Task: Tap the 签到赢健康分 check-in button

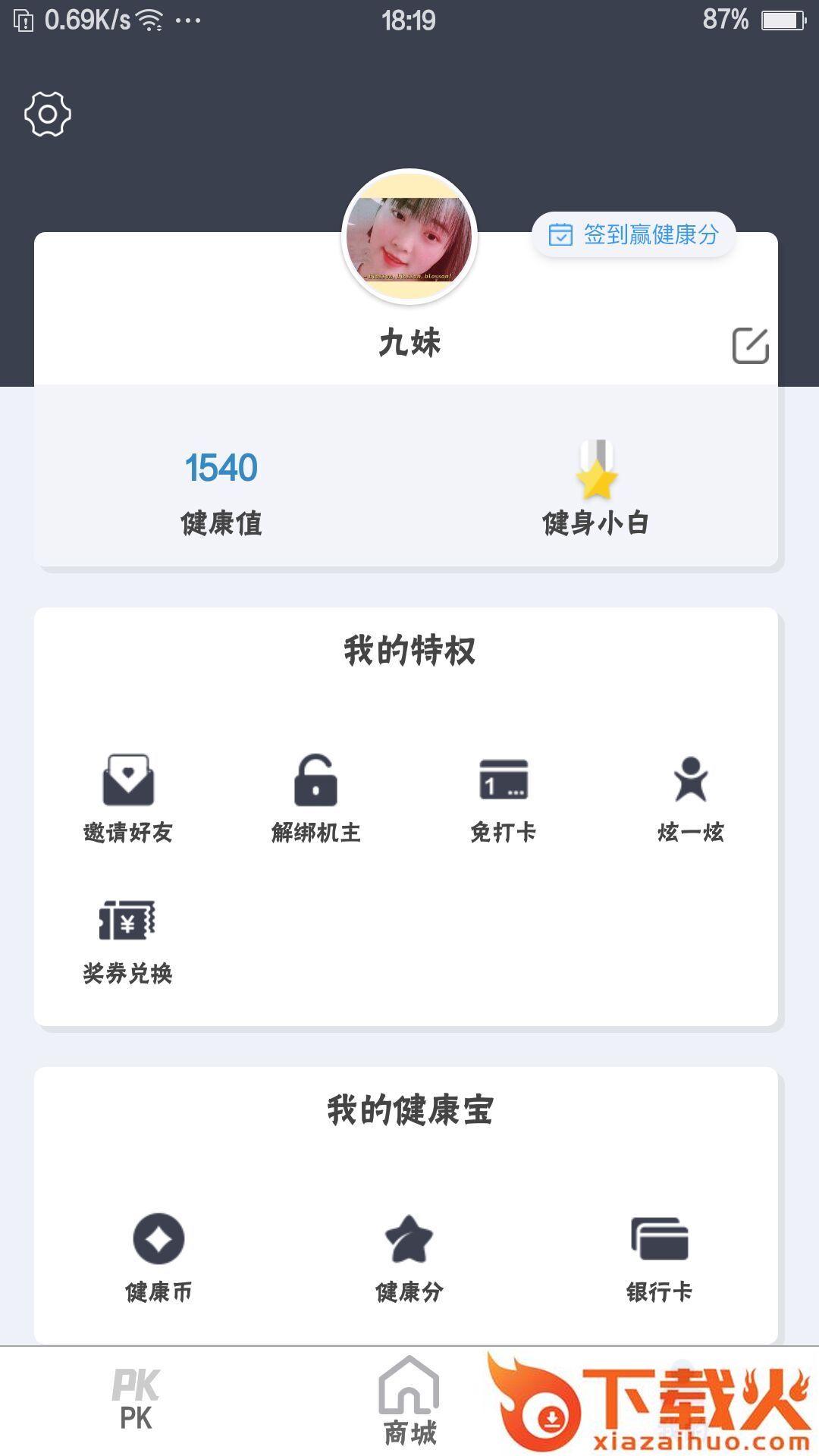Action: tap(634, 235)
